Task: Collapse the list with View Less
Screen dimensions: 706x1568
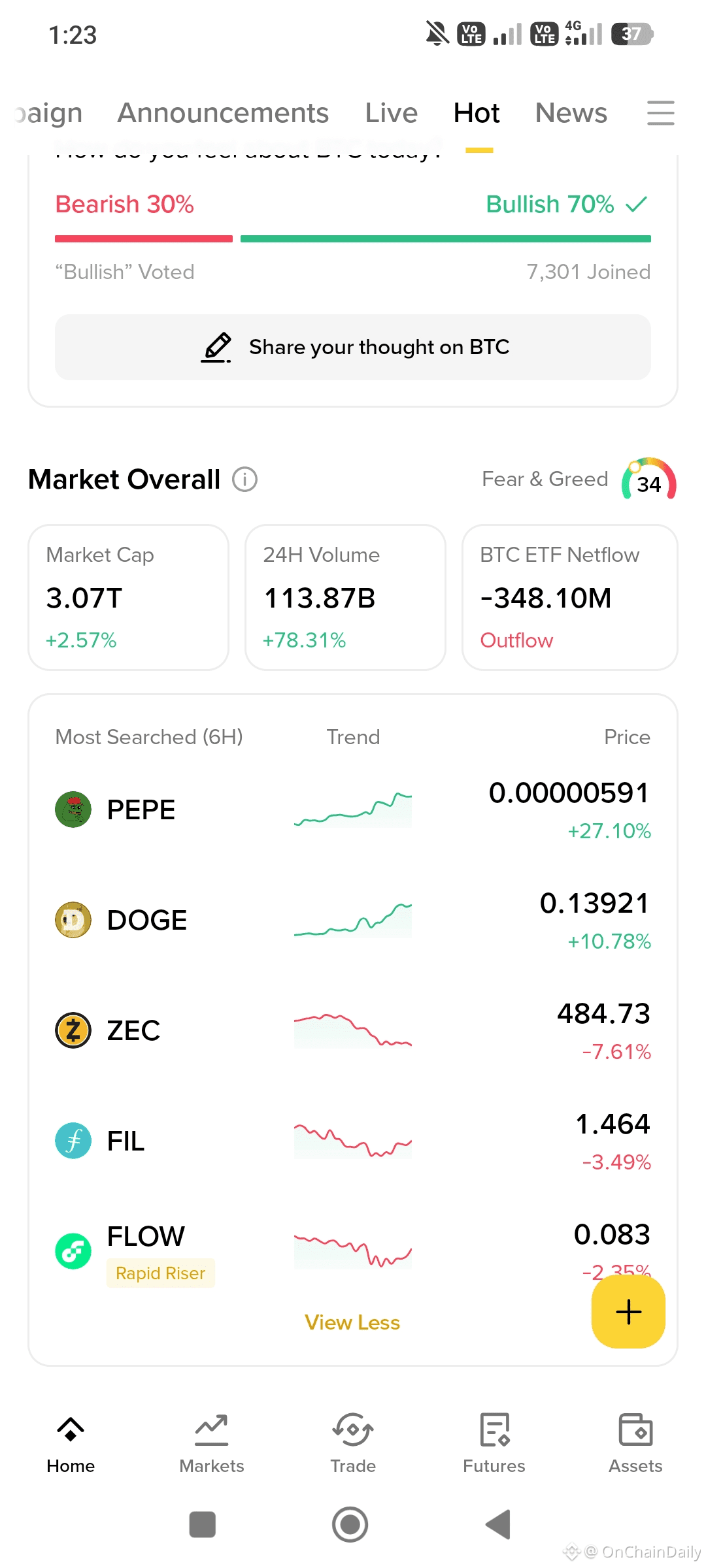Action: click(352, 1322)
